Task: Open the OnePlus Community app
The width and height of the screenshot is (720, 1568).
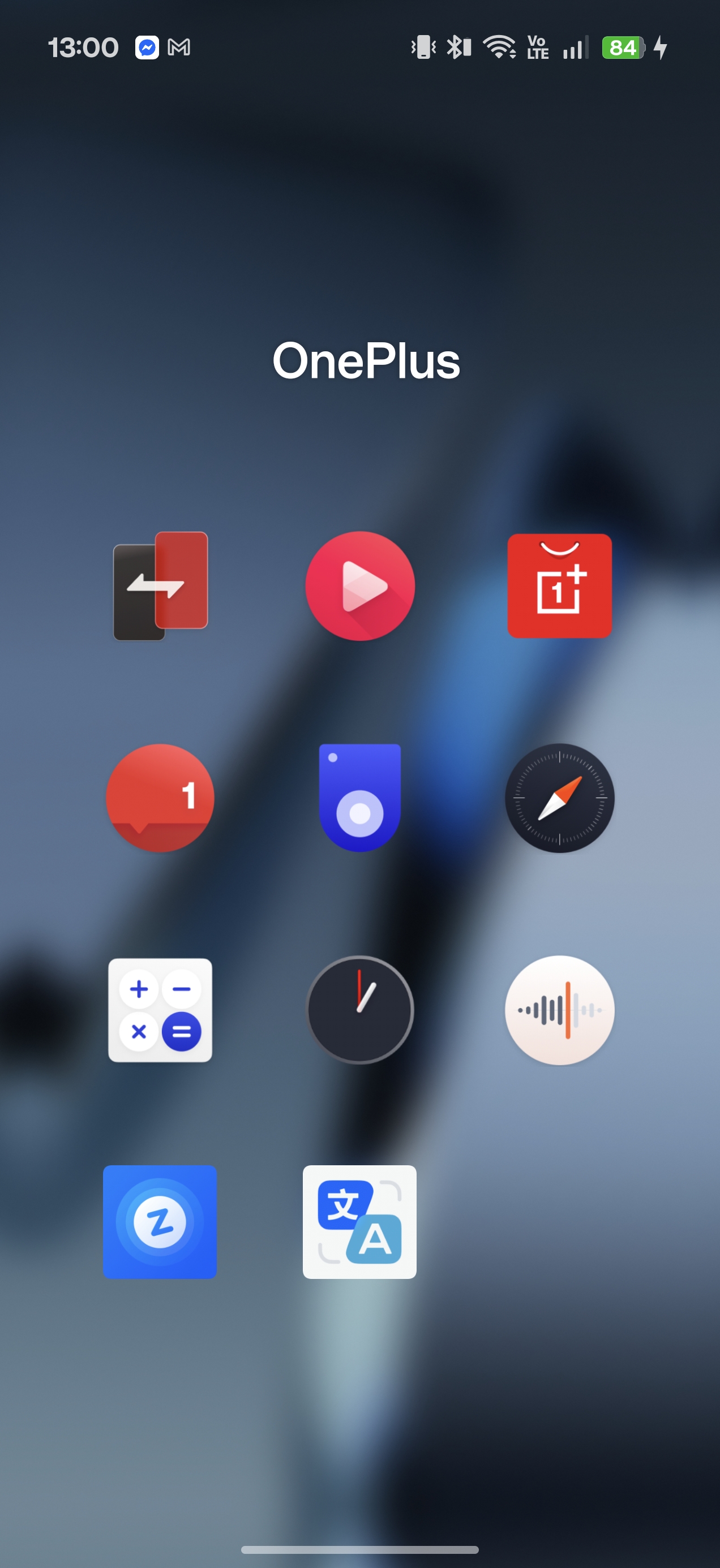Action: [x=160, y=798]
